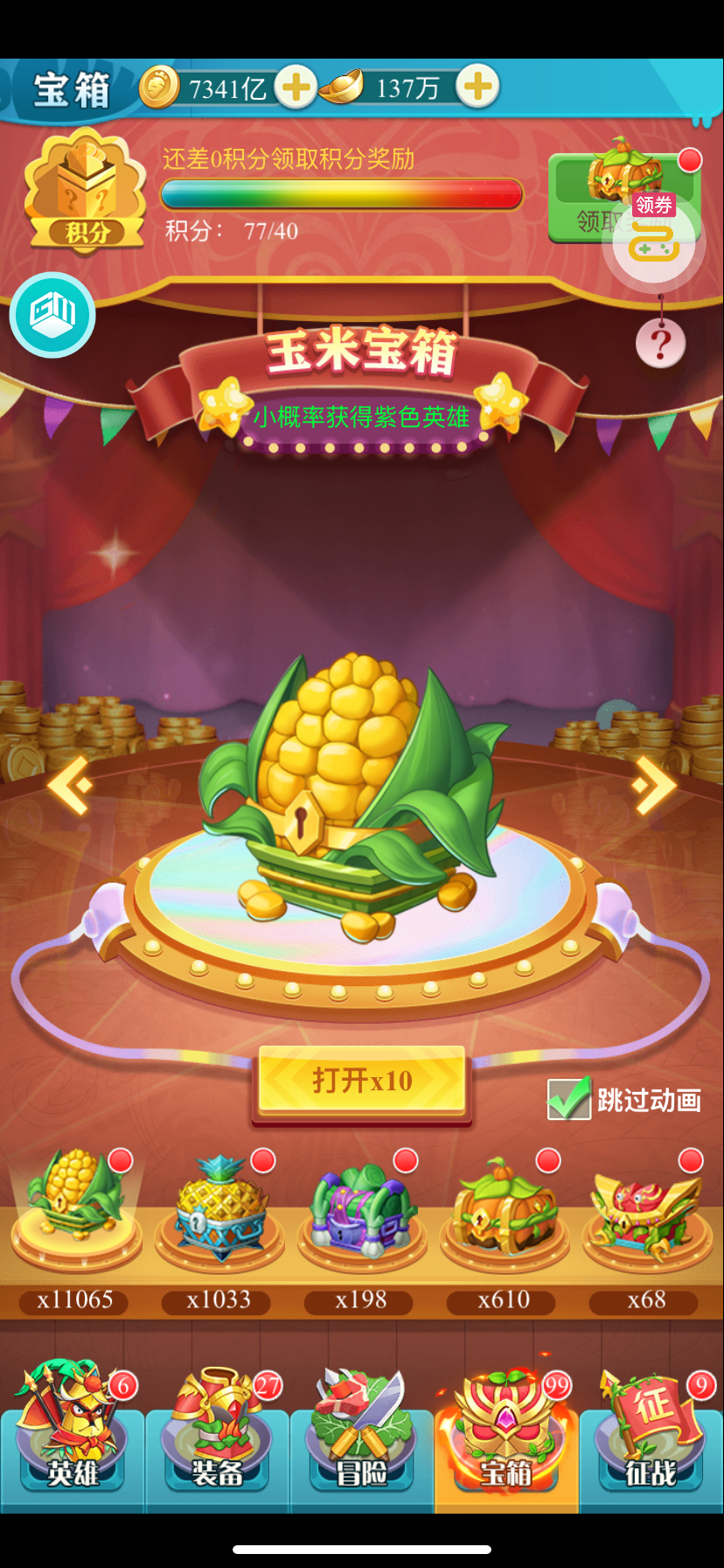
Task: Open the question mark help
Action: point(660,343)
